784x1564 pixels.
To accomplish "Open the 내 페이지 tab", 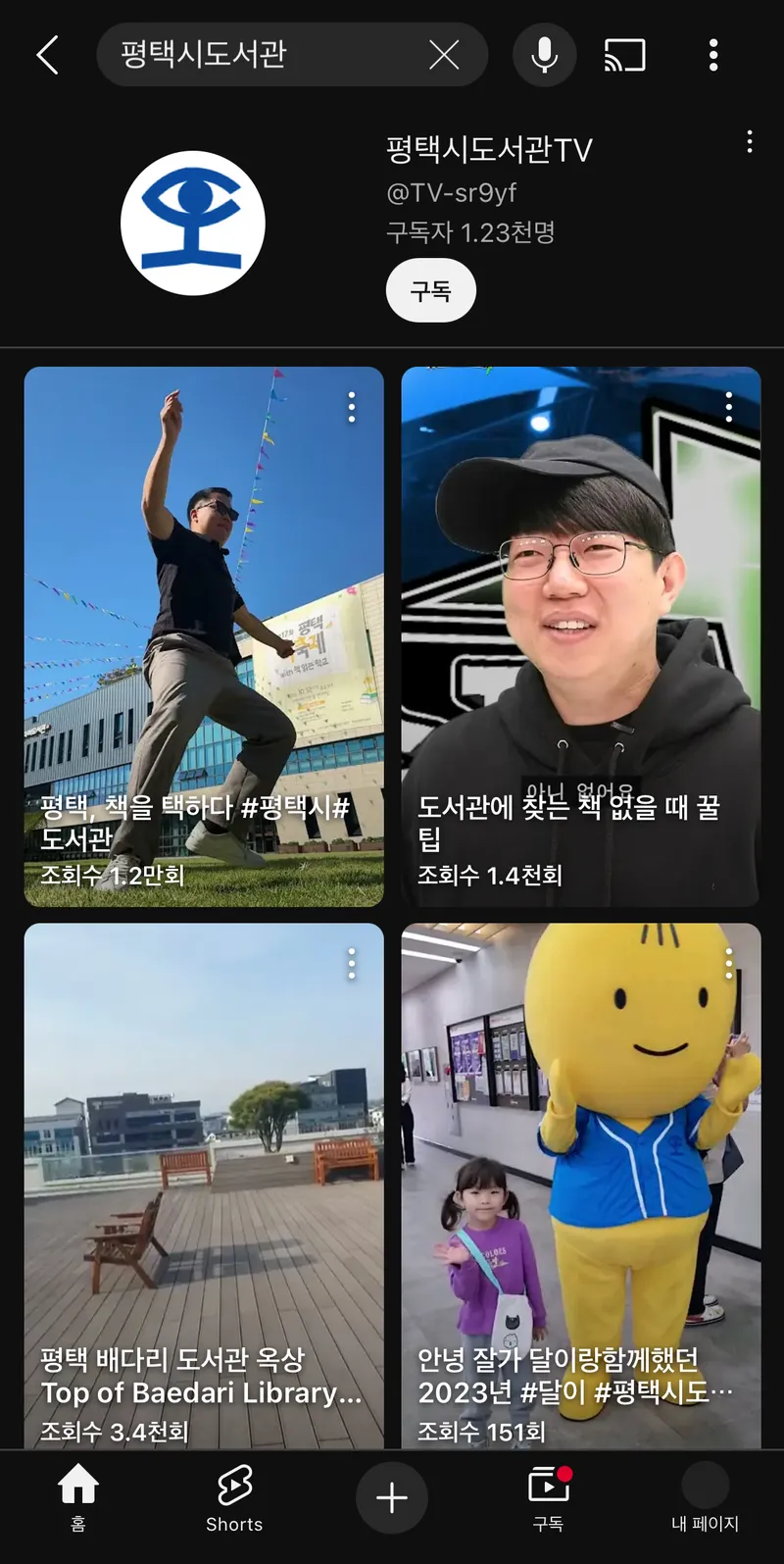I will [705, 1496].
